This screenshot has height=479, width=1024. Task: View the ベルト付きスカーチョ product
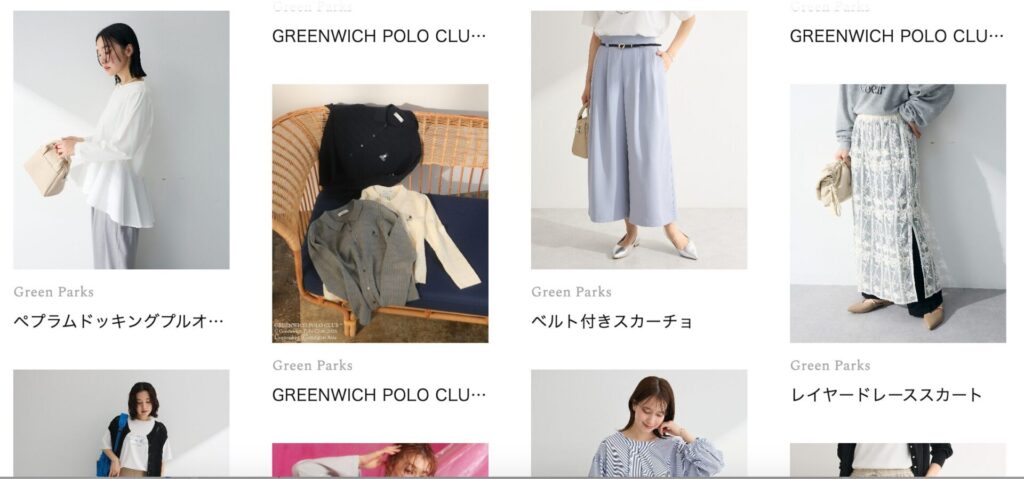point(638,140)
